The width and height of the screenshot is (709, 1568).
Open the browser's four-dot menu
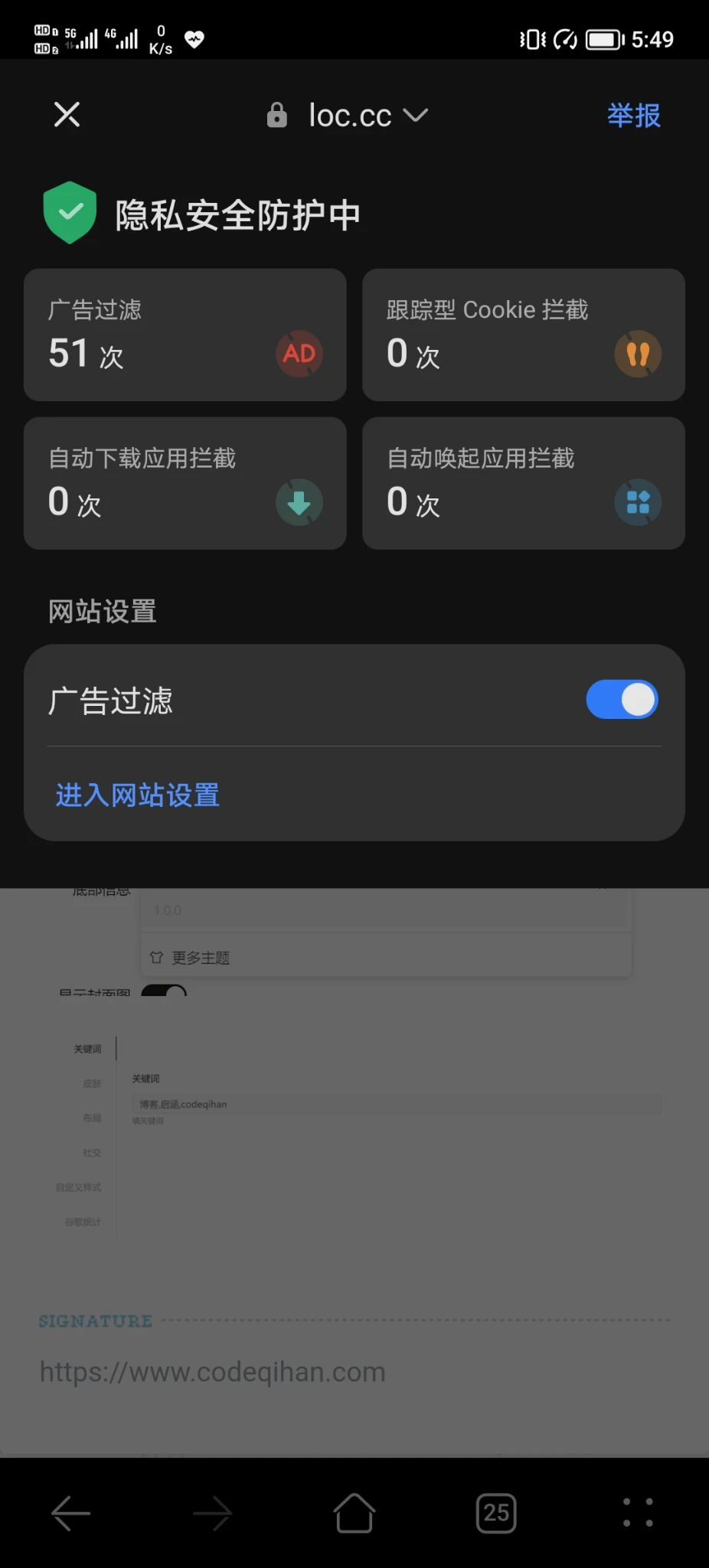[638, 1513]
